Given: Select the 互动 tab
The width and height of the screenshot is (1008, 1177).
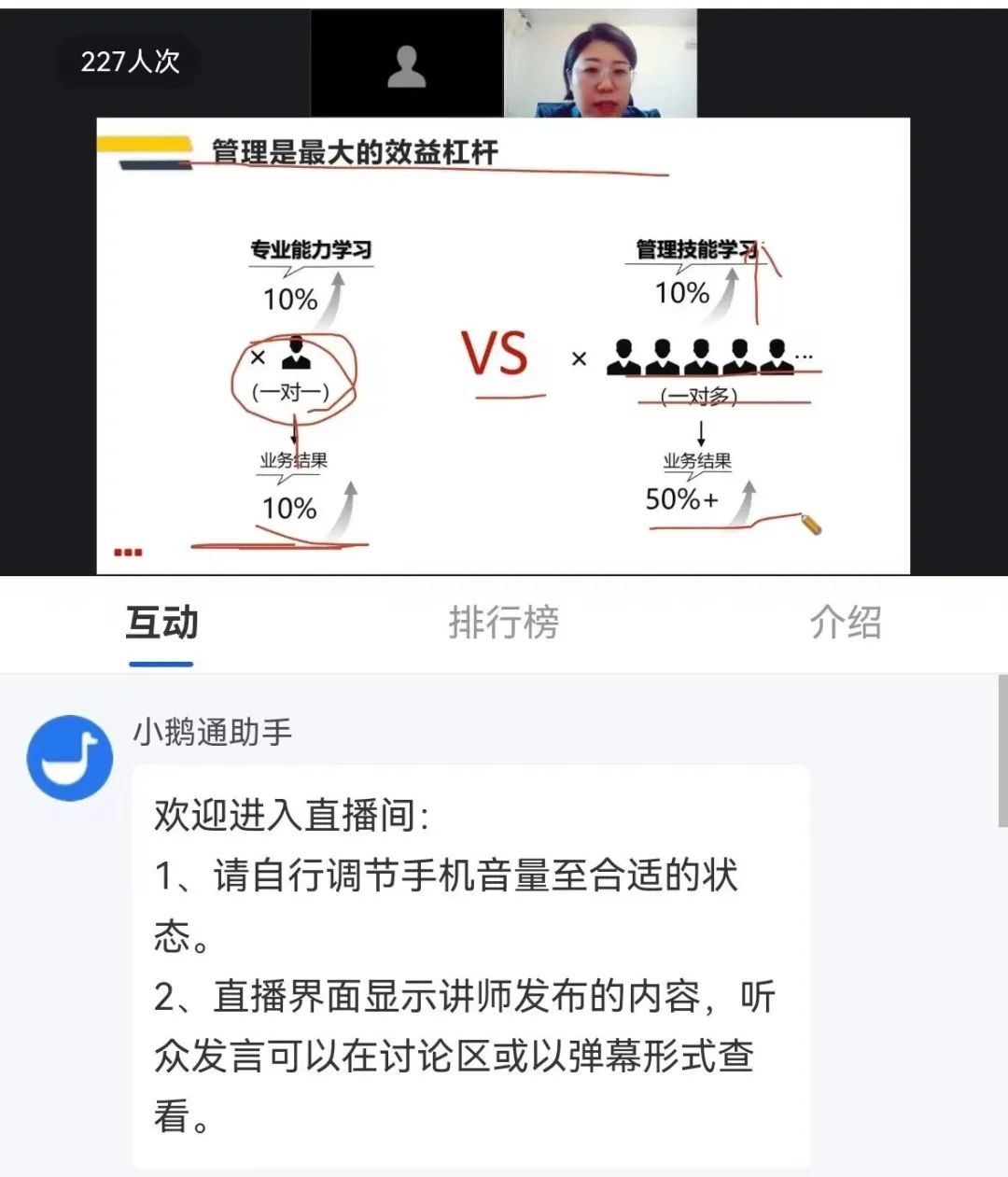Looking at the screenshot, I should tap(161, 623).
